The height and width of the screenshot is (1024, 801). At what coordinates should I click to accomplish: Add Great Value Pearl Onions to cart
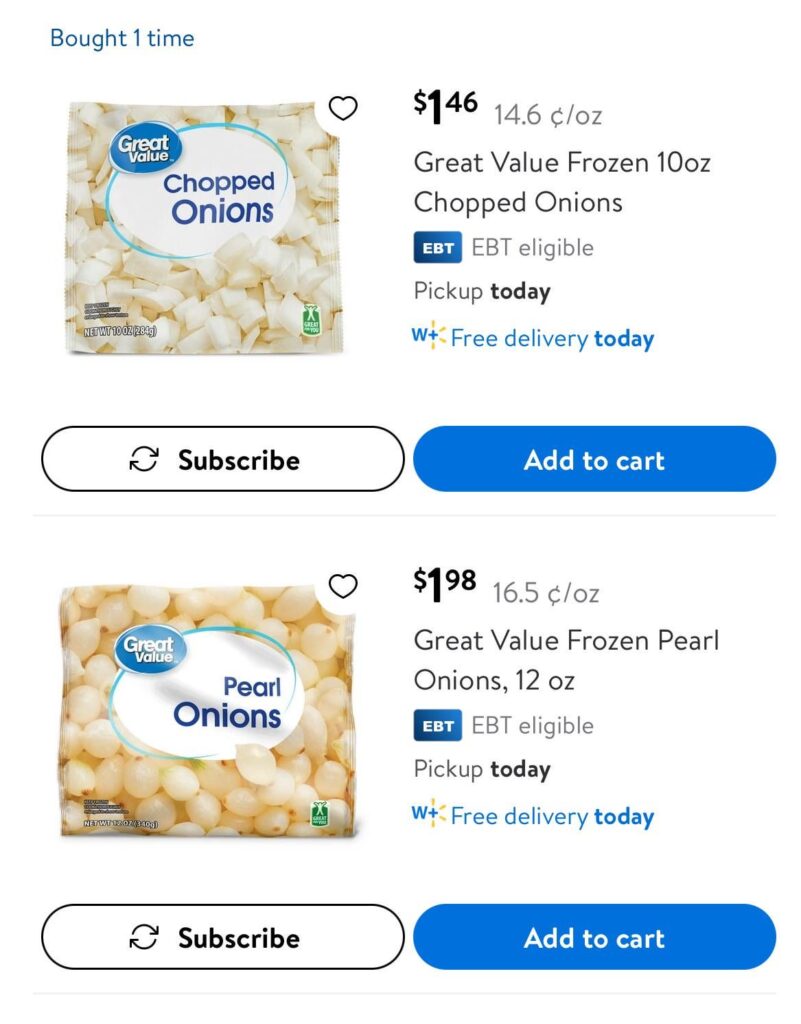[593, 938]
